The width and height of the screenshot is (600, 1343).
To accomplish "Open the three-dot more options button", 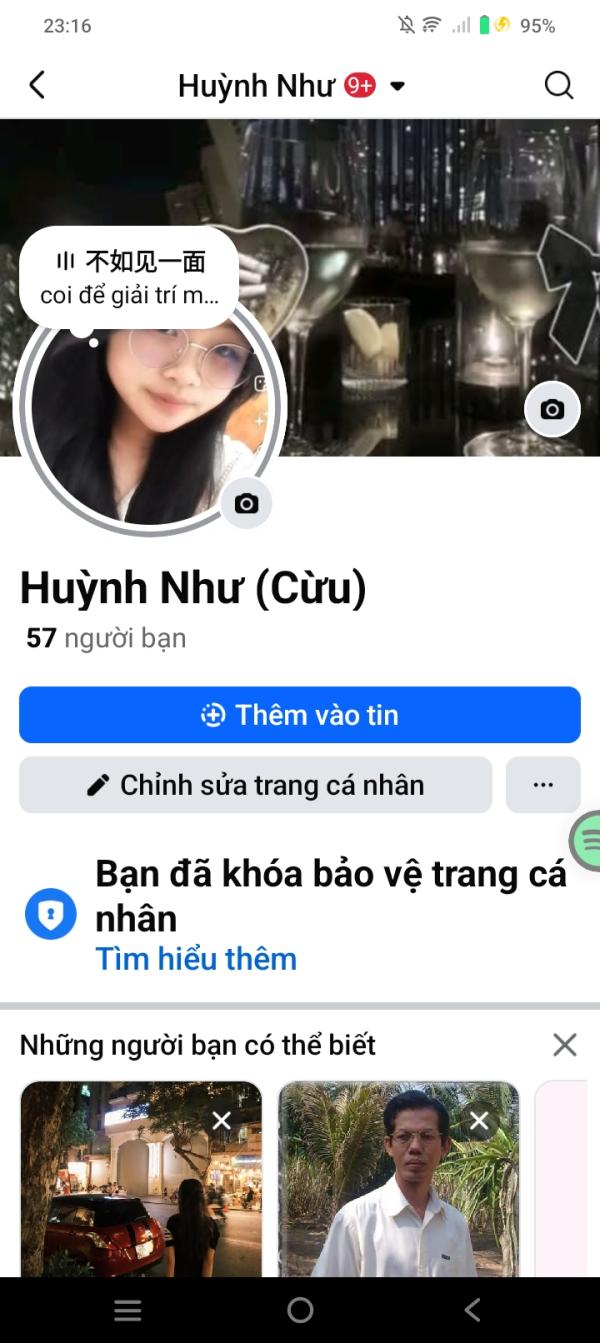I will tap(543, 785).
